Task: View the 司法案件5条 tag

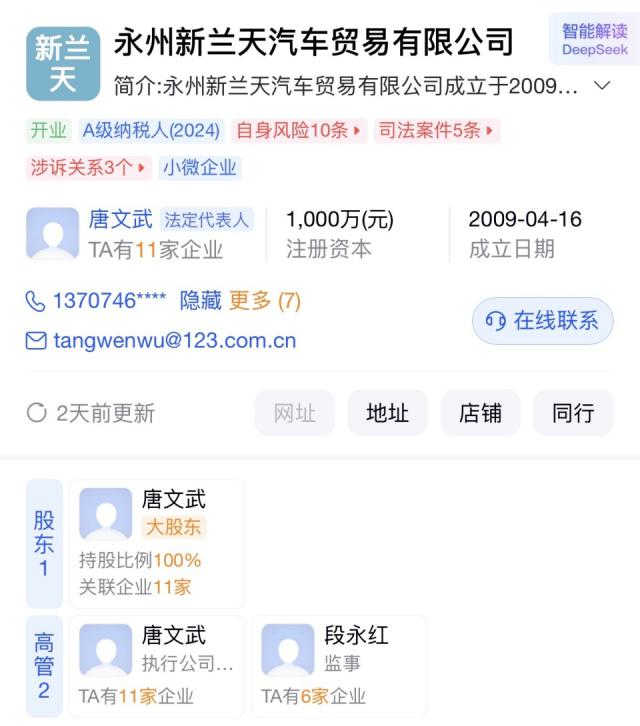Action: [436, 131]
